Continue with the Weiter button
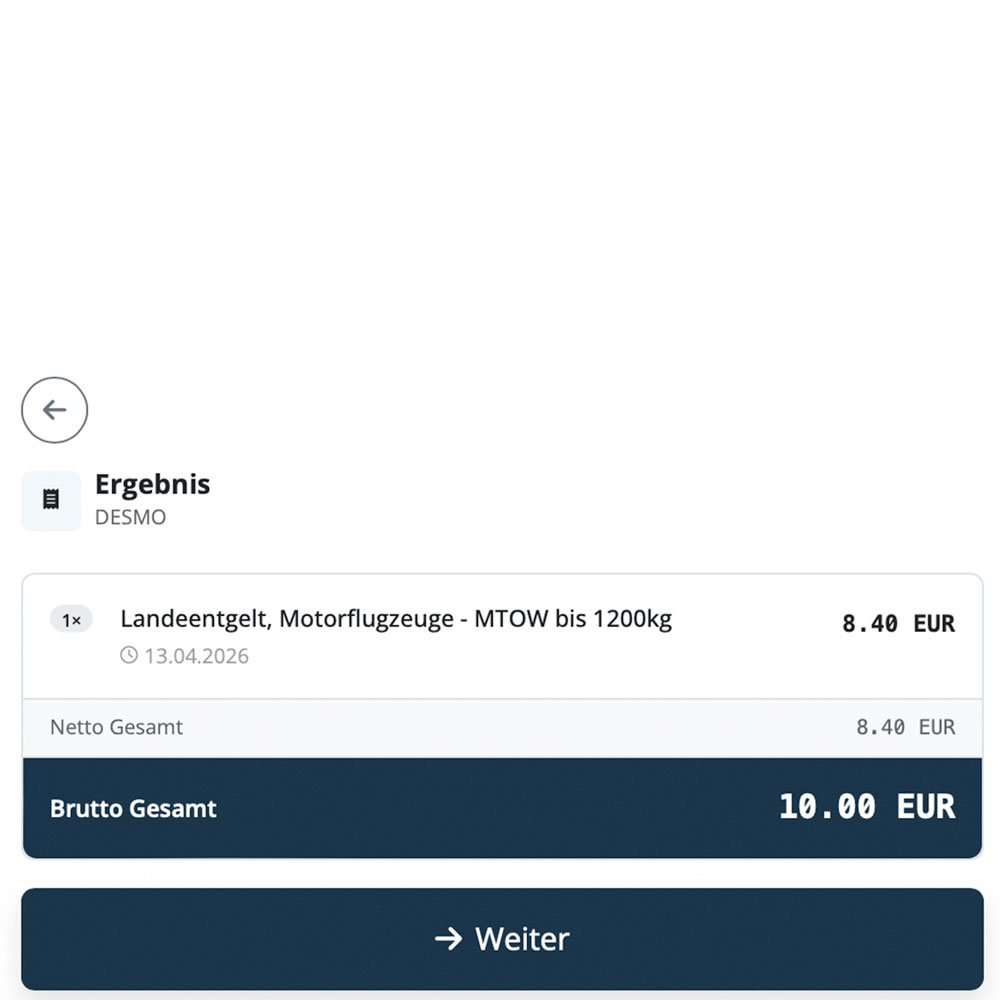This screenshot has width=1000, height=1000. (x=502, y=938)
